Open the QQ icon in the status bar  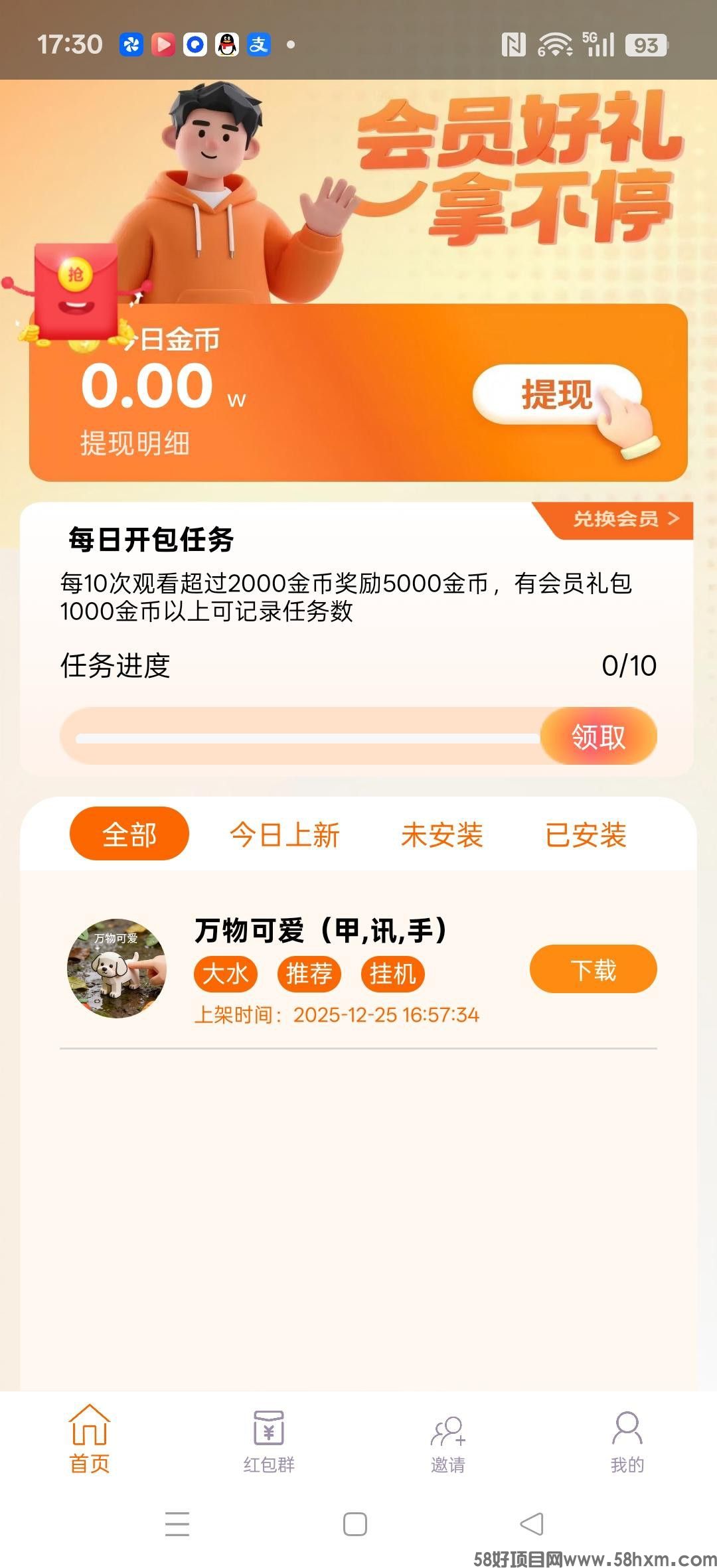(x=227, y=44)
